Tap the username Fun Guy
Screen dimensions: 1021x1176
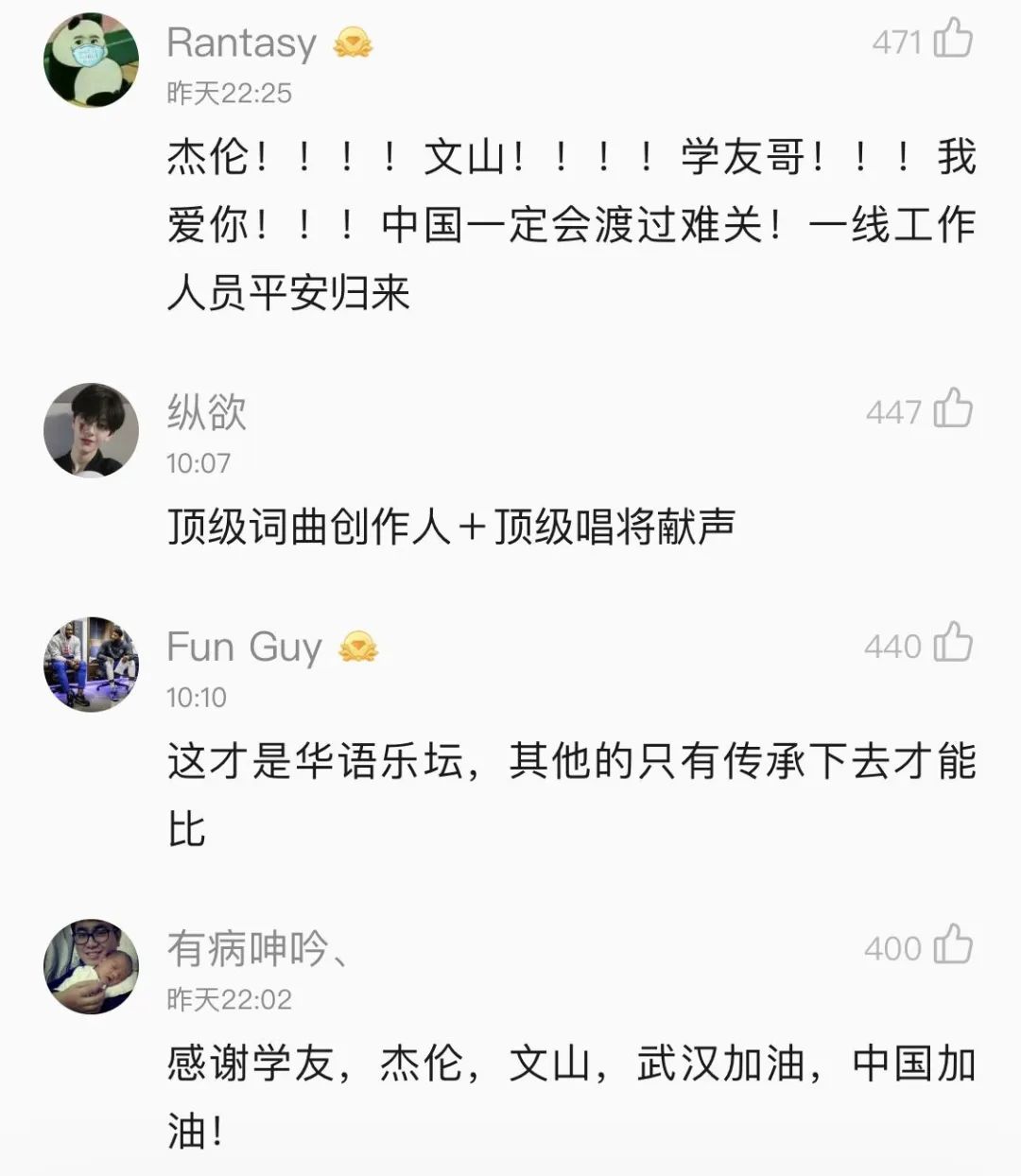244,647
